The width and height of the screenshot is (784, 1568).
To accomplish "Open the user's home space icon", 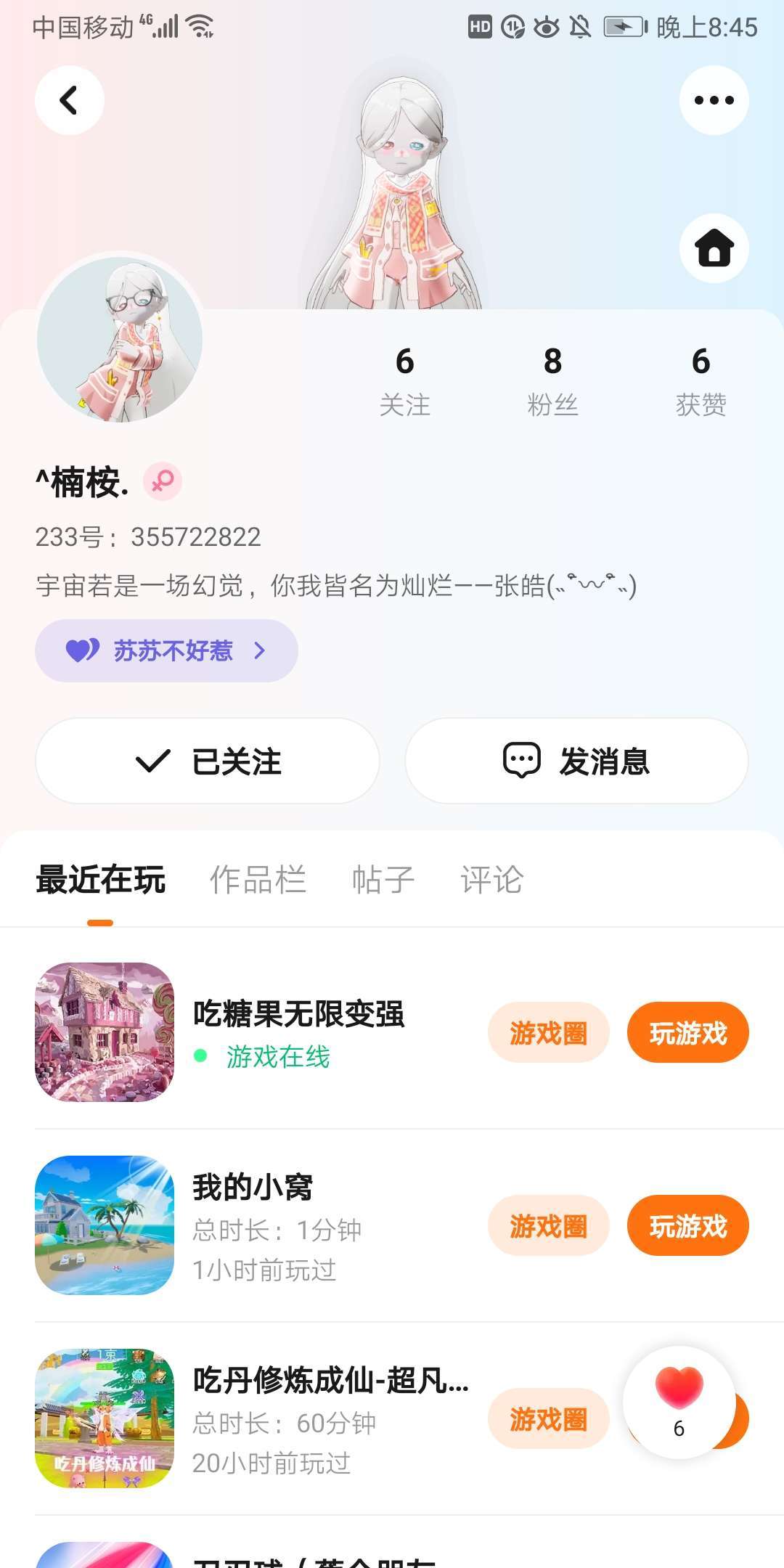I will [714, 249].
